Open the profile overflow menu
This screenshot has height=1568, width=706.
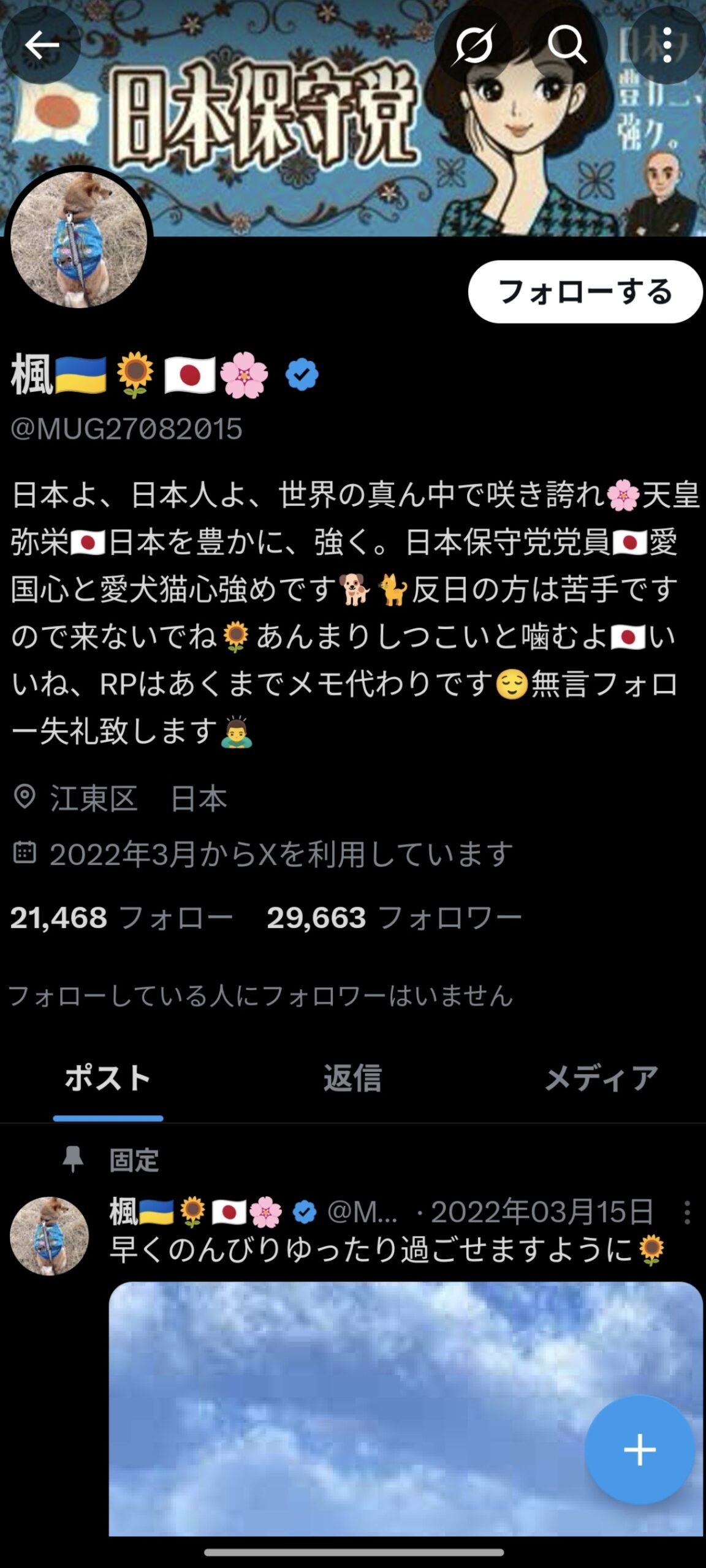tap(667, 45)
